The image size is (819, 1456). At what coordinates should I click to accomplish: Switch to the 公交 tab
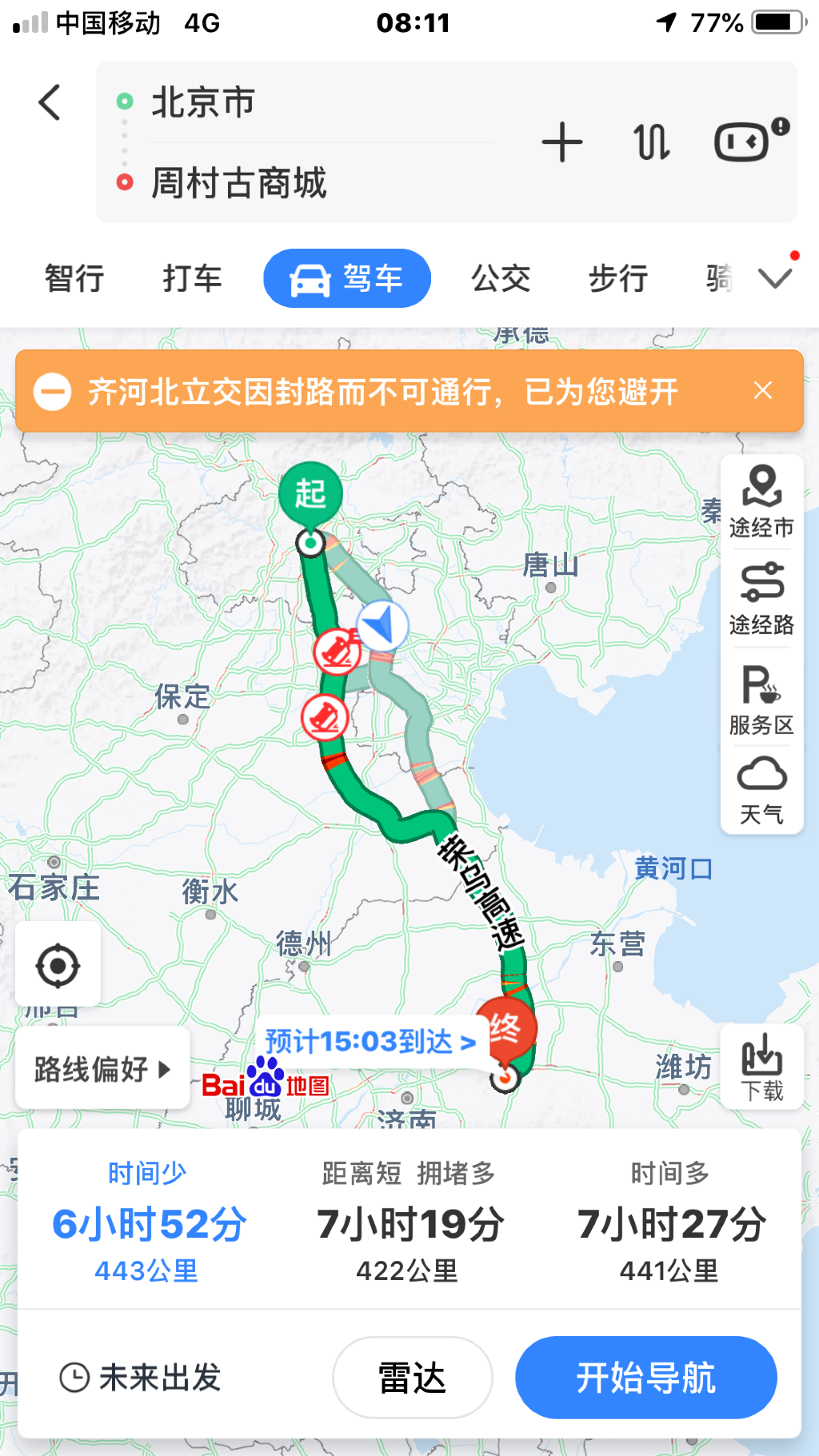pyautogui.click(x=501, y=278)
